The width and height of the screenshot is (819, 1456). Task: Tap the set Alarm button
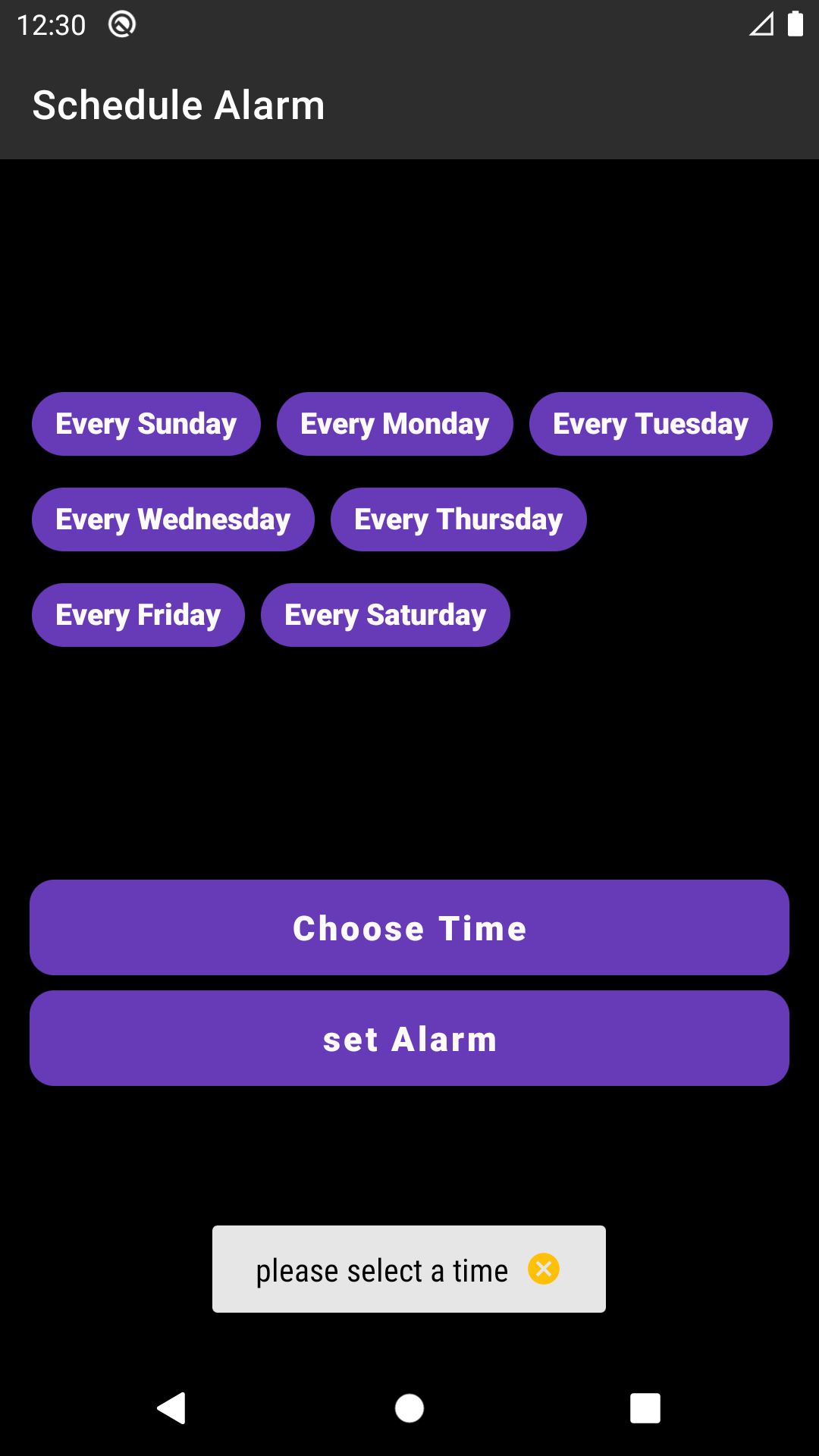409,1038
